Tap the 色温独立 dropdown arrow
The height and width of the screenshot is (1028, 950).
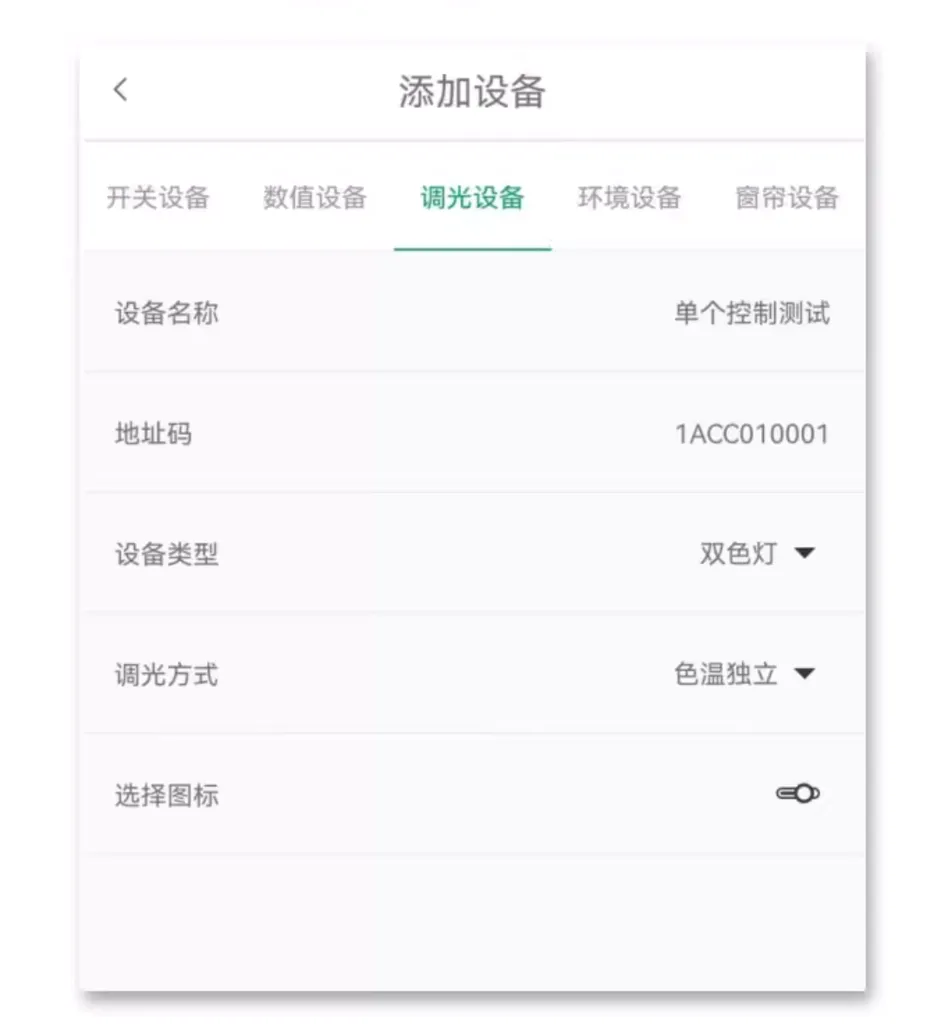tap(806, 674)
